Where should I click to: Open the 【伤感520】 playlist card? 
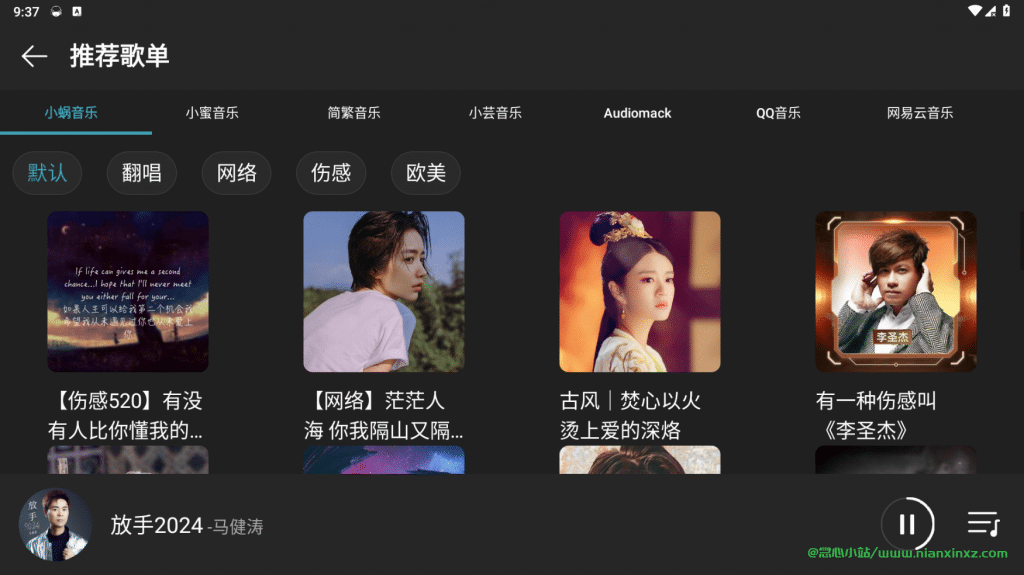[x=128, y=292]
